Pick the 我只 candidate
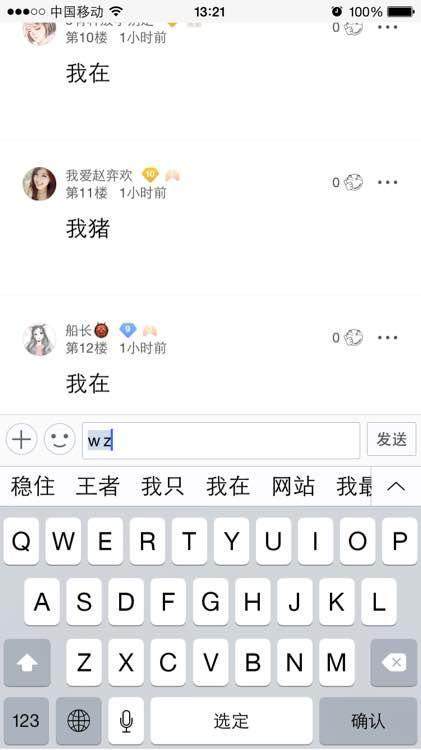The image size is (421, 750). 162,486
